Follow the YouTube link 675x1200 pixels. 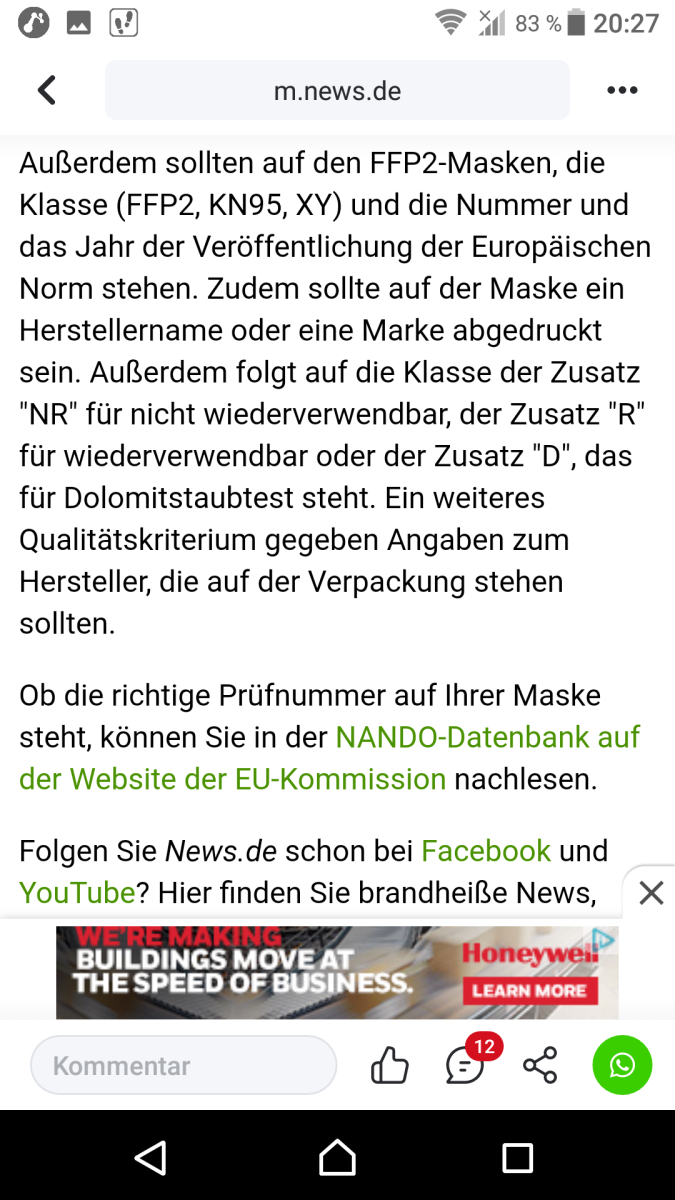(77, 892)
